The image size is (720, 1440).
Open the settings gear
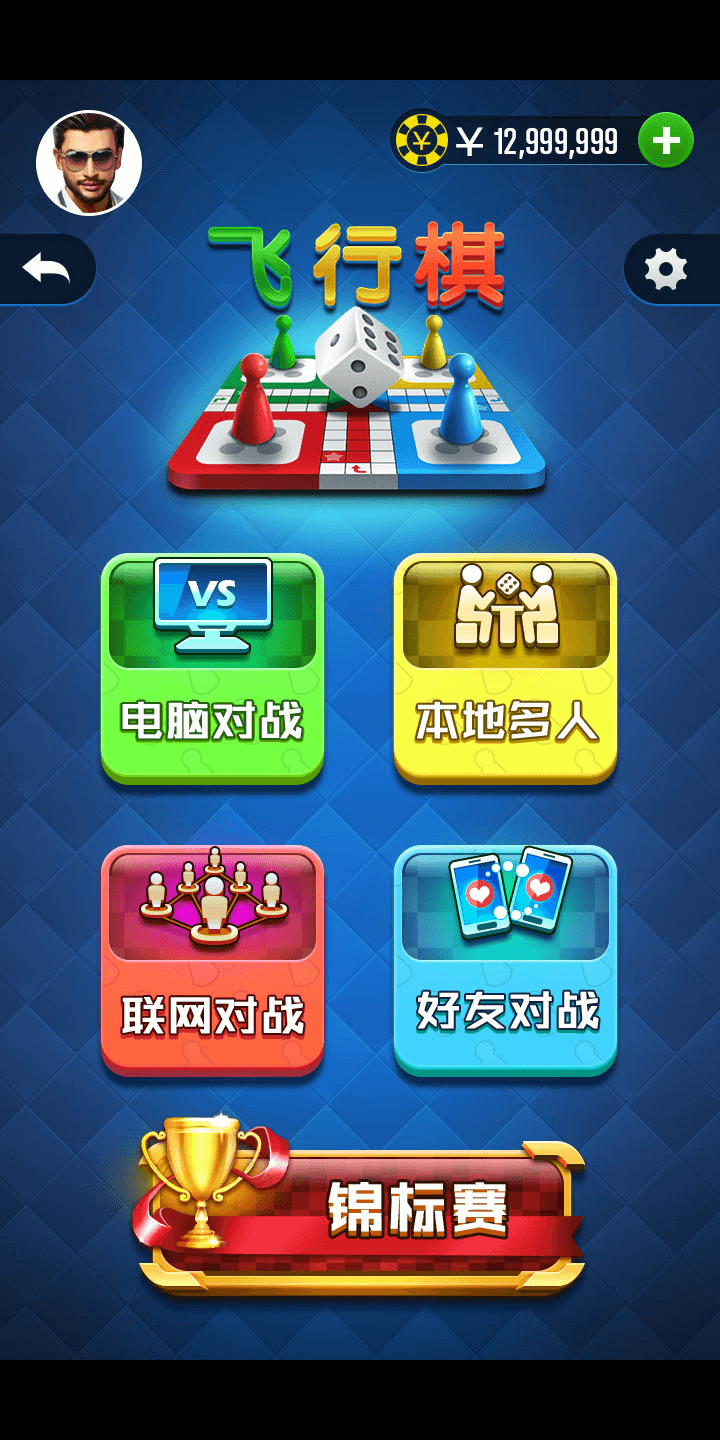tap(665, 268)
